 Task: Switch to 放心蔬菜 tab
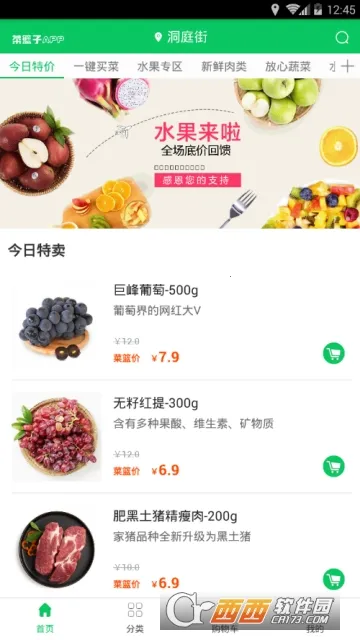[288, 66]
